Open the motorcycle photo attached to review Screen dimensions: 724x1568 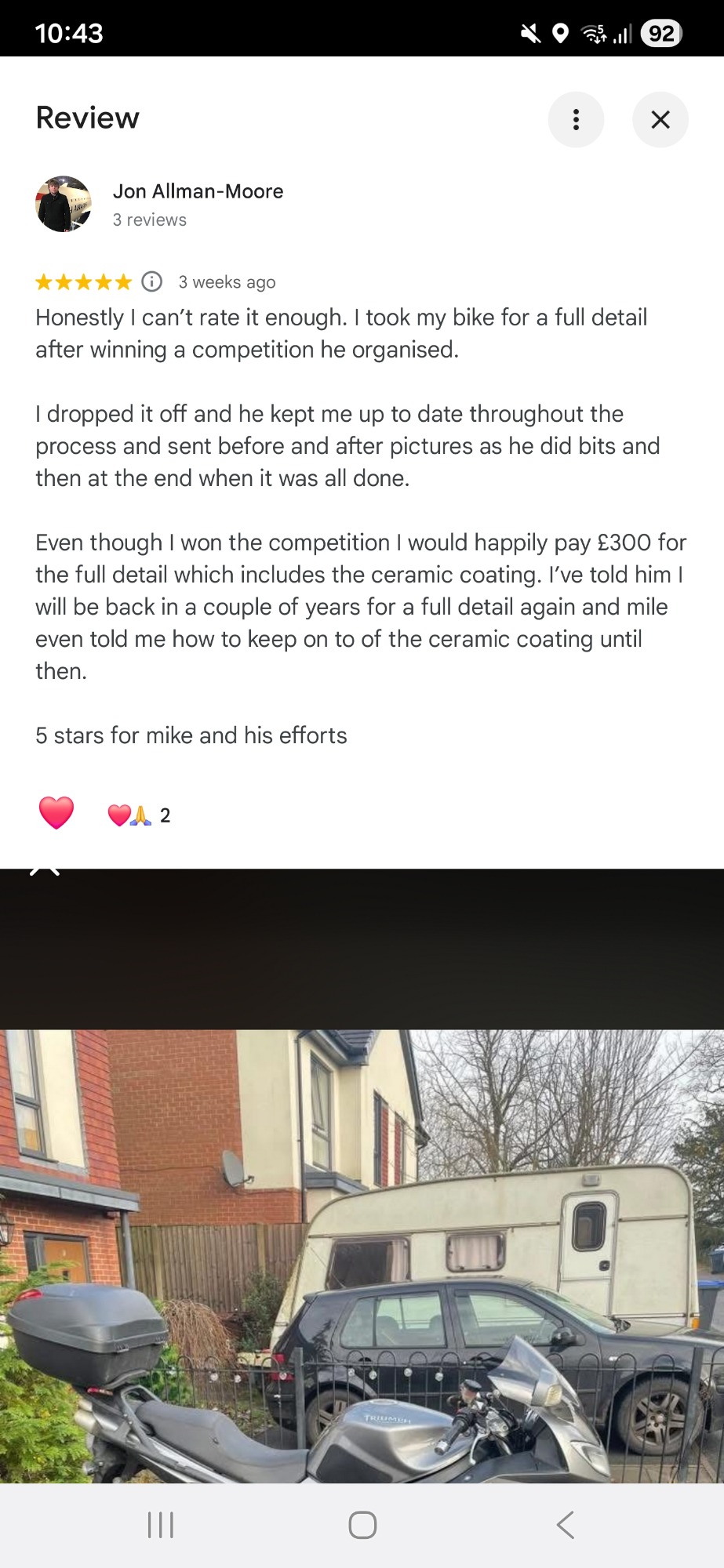pyautogui.click(x=362, y=1254)
